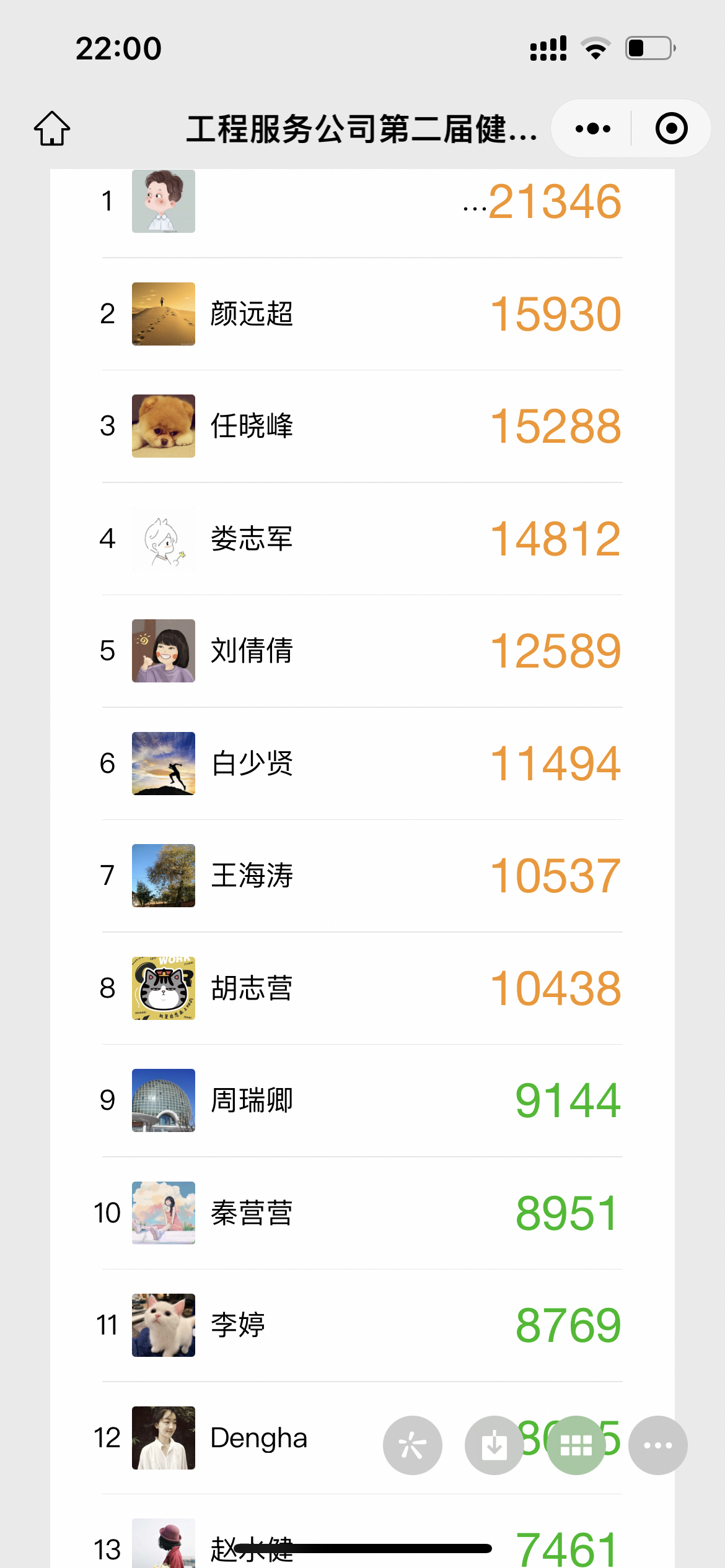
Task: Open the first-ranked user's entry
Action: click(x=362, y=201)
